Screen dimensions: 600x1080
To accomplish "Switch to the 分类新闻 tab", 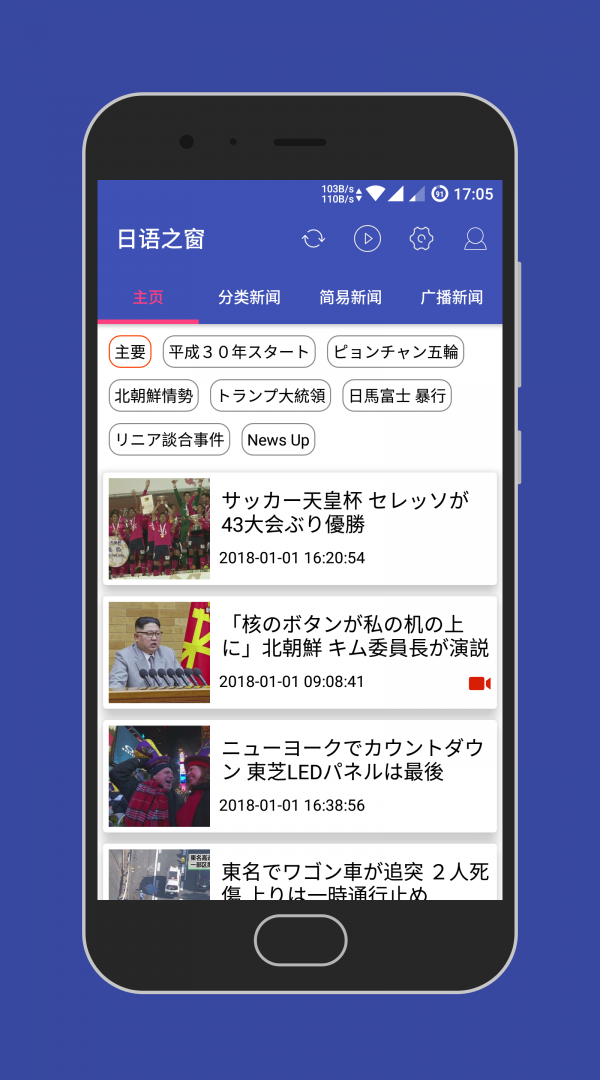I will coord(249,297).
